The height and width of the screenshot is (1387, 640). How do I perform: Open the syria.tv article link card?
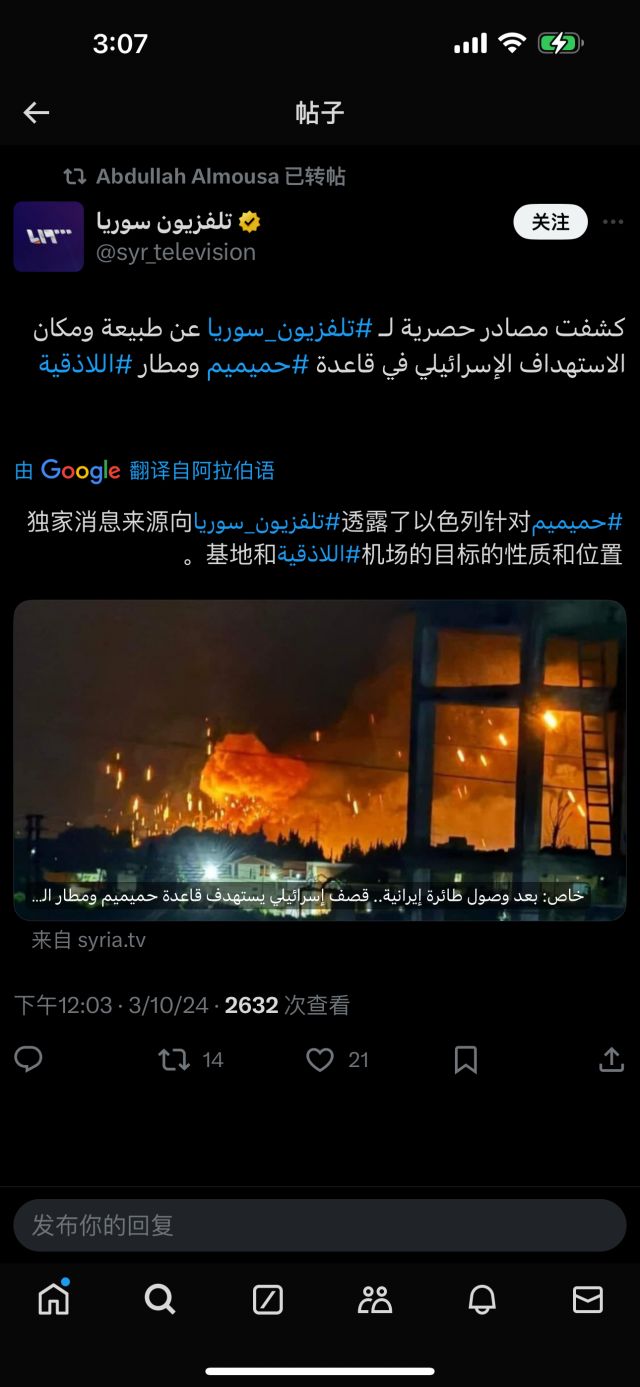tap(320, 760)
